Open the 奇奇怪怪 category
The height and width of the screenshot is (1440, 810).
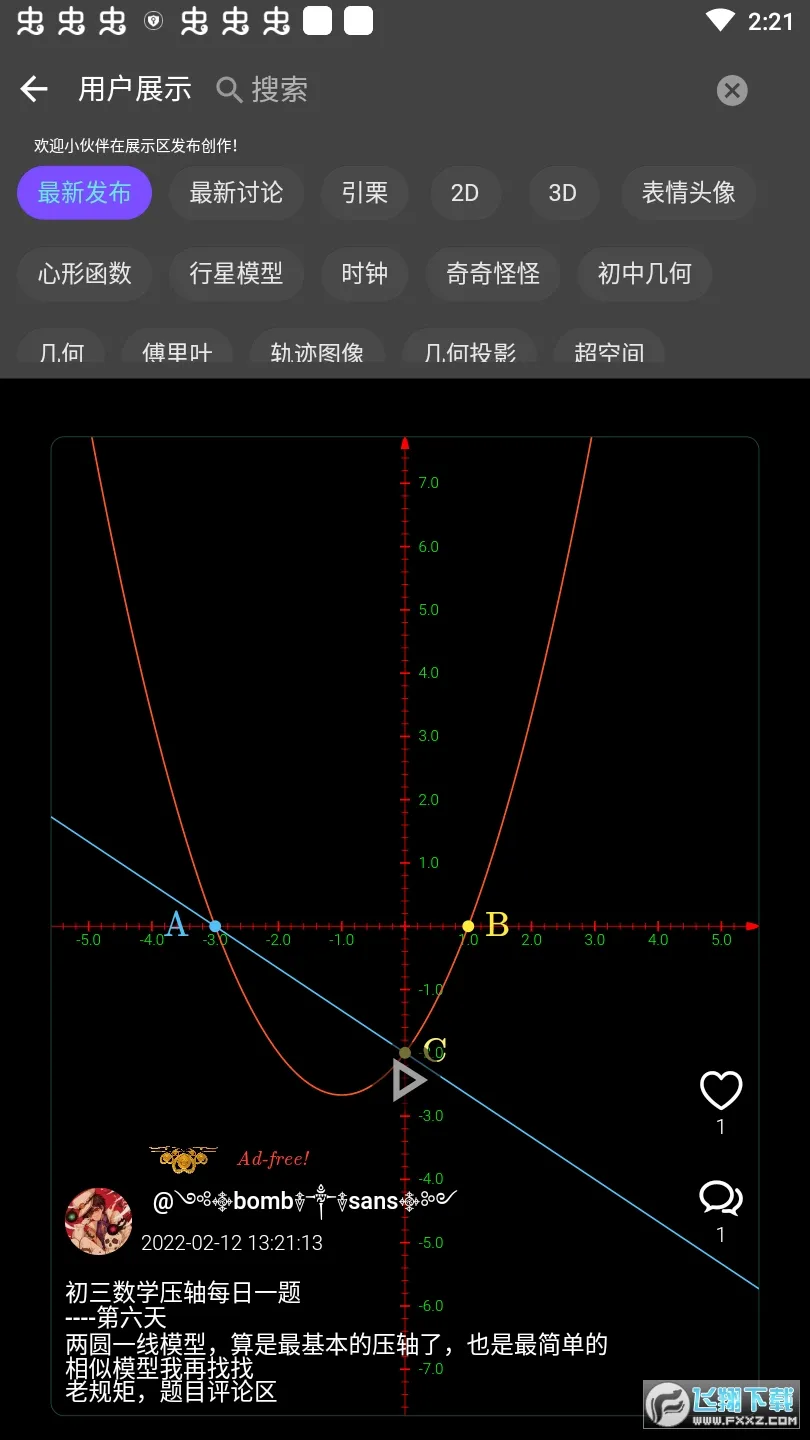(x=492, y=274)
